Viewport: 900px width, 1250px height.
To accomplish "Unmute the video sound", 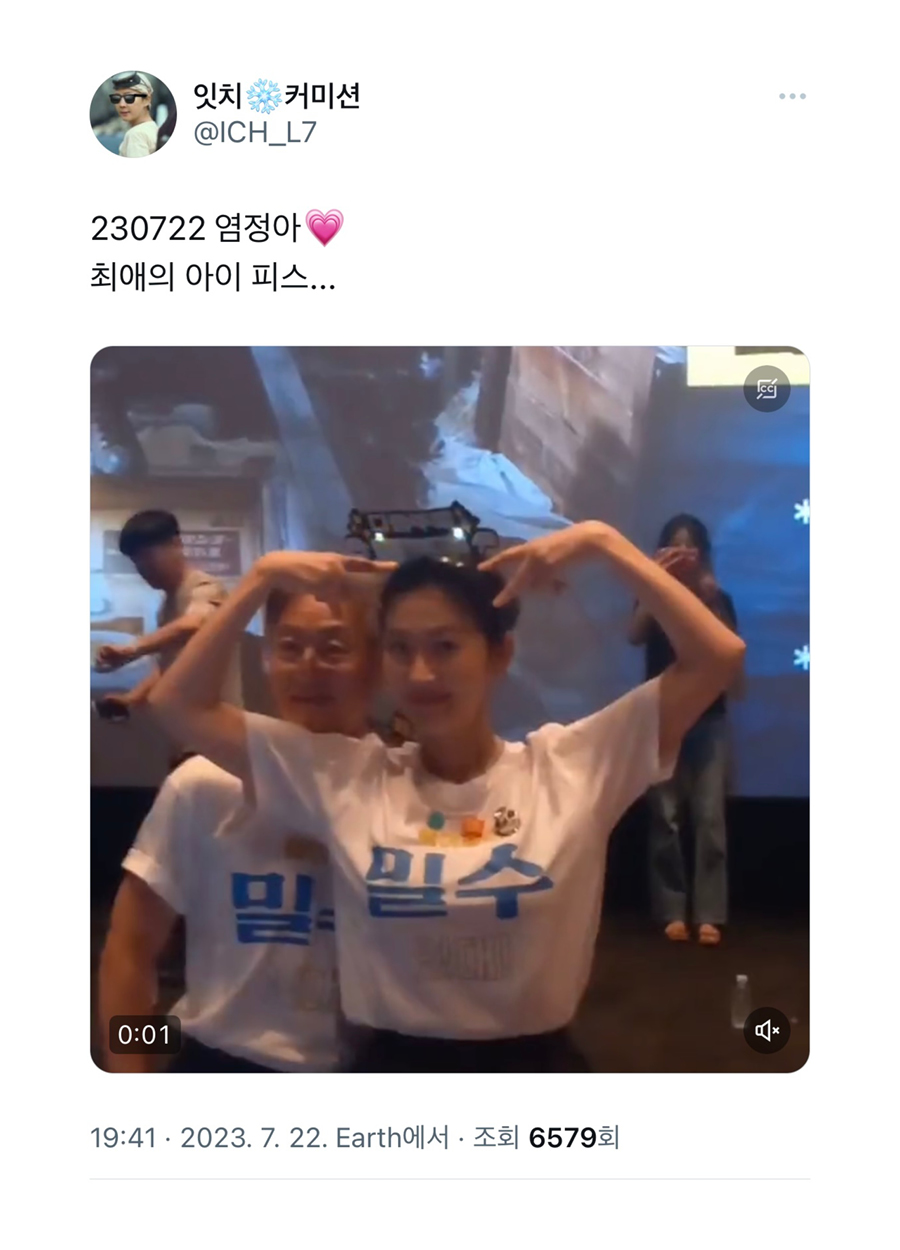I will pyautogui.click(x=767, y=1030).
